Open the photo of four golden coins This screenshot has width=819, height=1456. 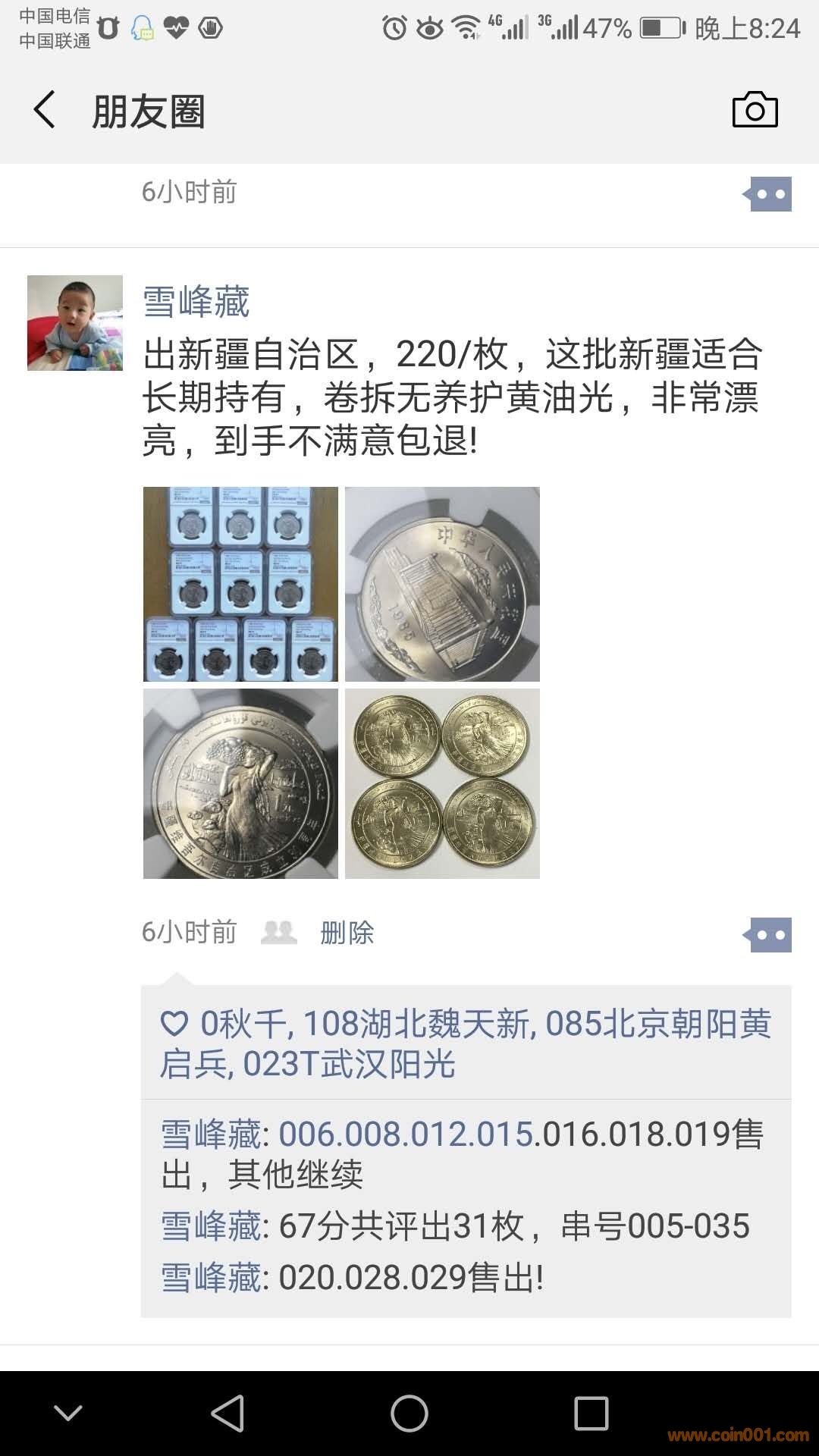(442, 784)
